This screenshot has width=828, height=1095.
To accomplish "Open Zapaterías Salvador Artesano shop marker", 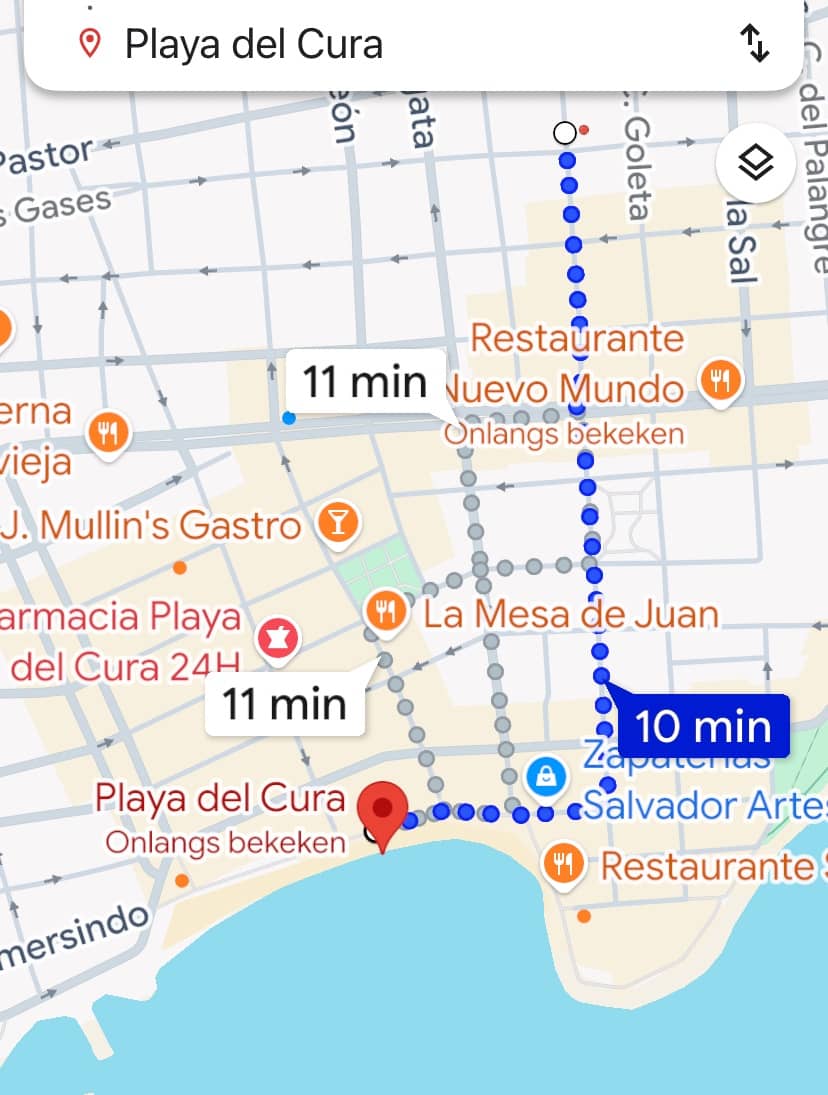I will 547,774.
